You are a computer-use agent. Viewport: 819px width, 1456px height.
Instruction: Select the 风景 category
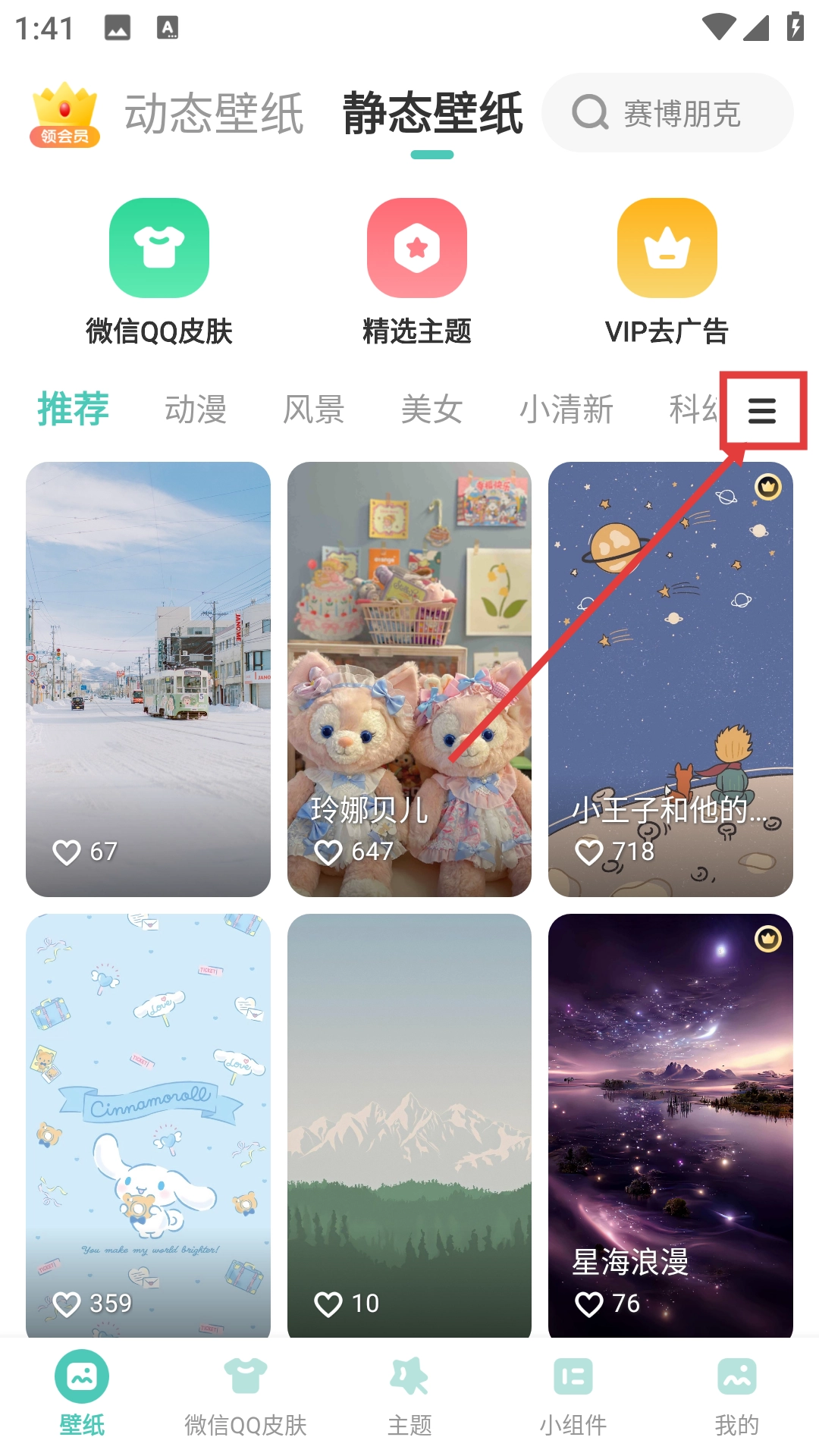(x=314, y=409)
